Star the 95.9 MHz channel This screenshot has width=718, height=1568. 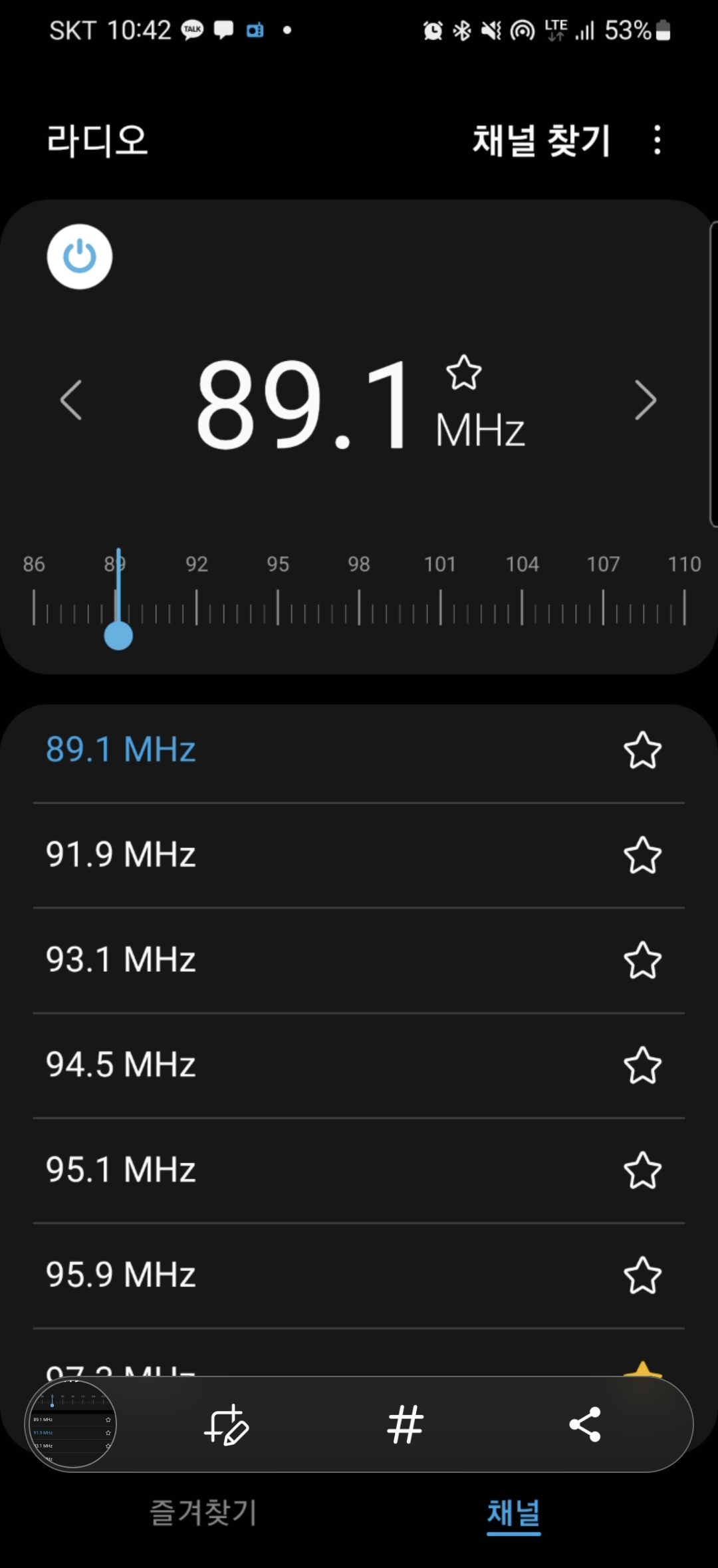[642, 1275]
